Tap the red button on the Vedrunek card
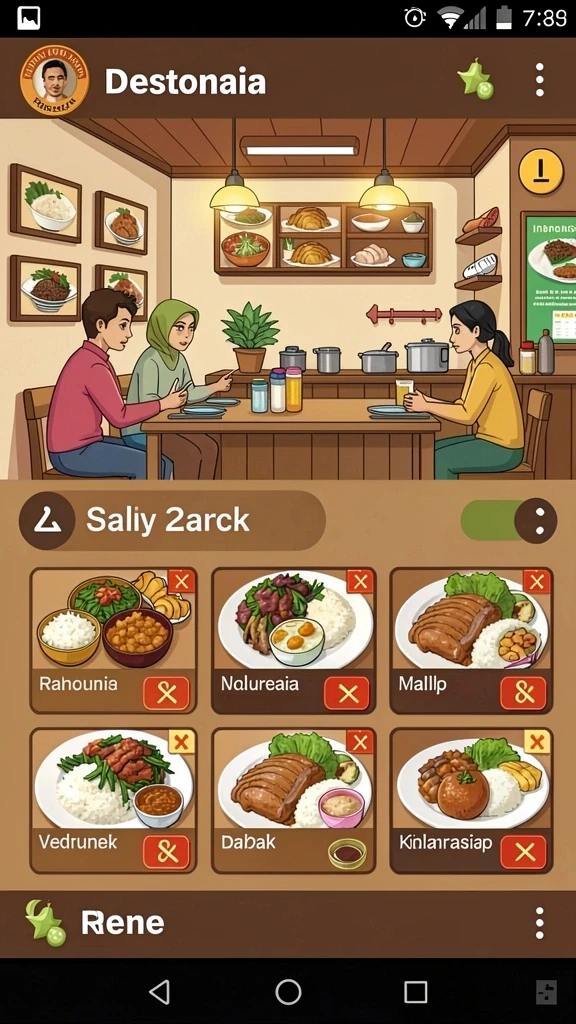This screenshot has width=576, height=1024. (167, 852)
